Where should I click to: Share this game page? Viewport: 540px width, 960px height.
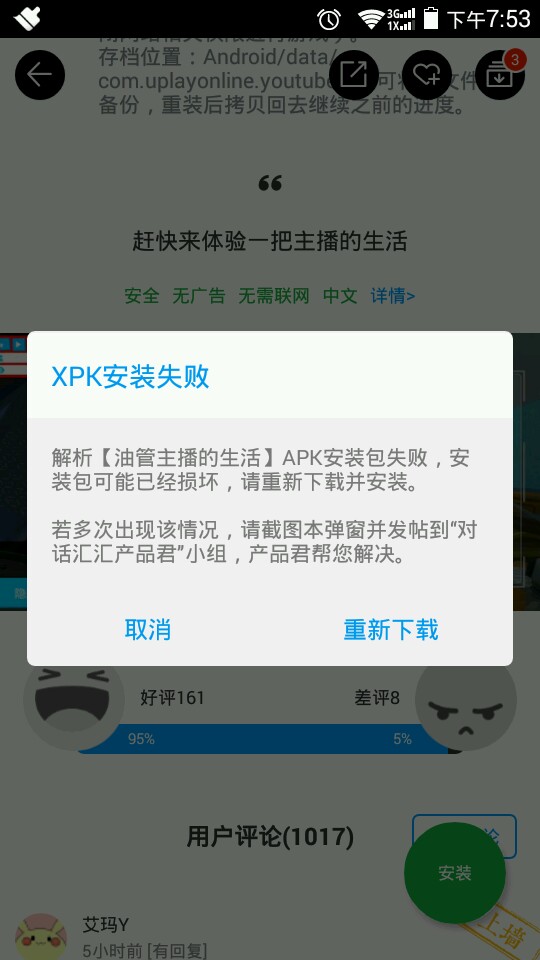(354, 75)
